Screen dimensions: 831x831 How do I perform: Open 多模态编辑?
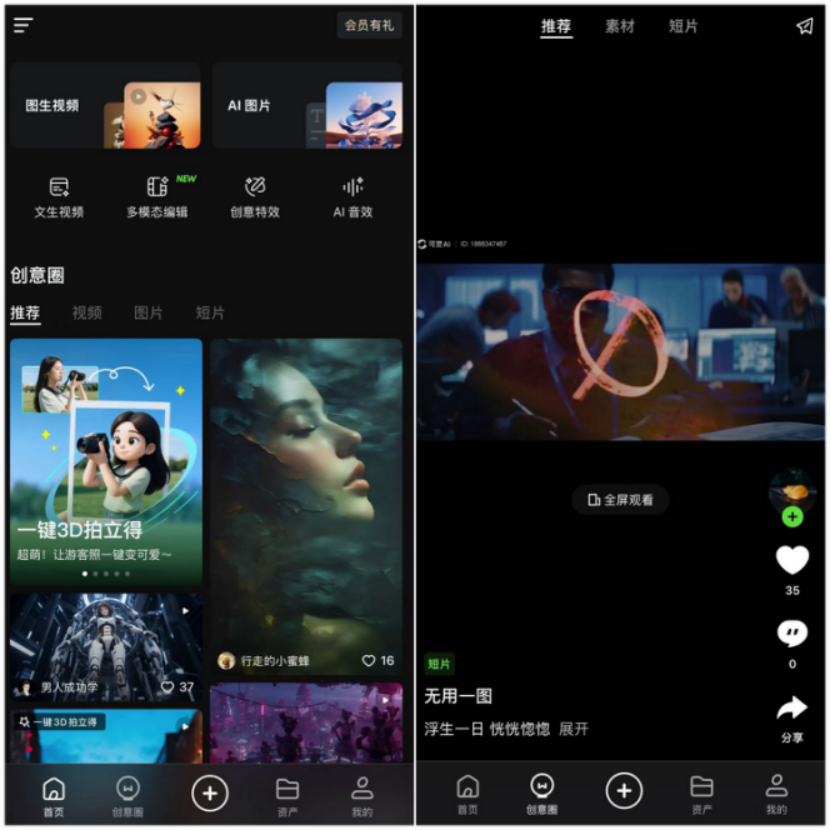click(x=157, y=197)
